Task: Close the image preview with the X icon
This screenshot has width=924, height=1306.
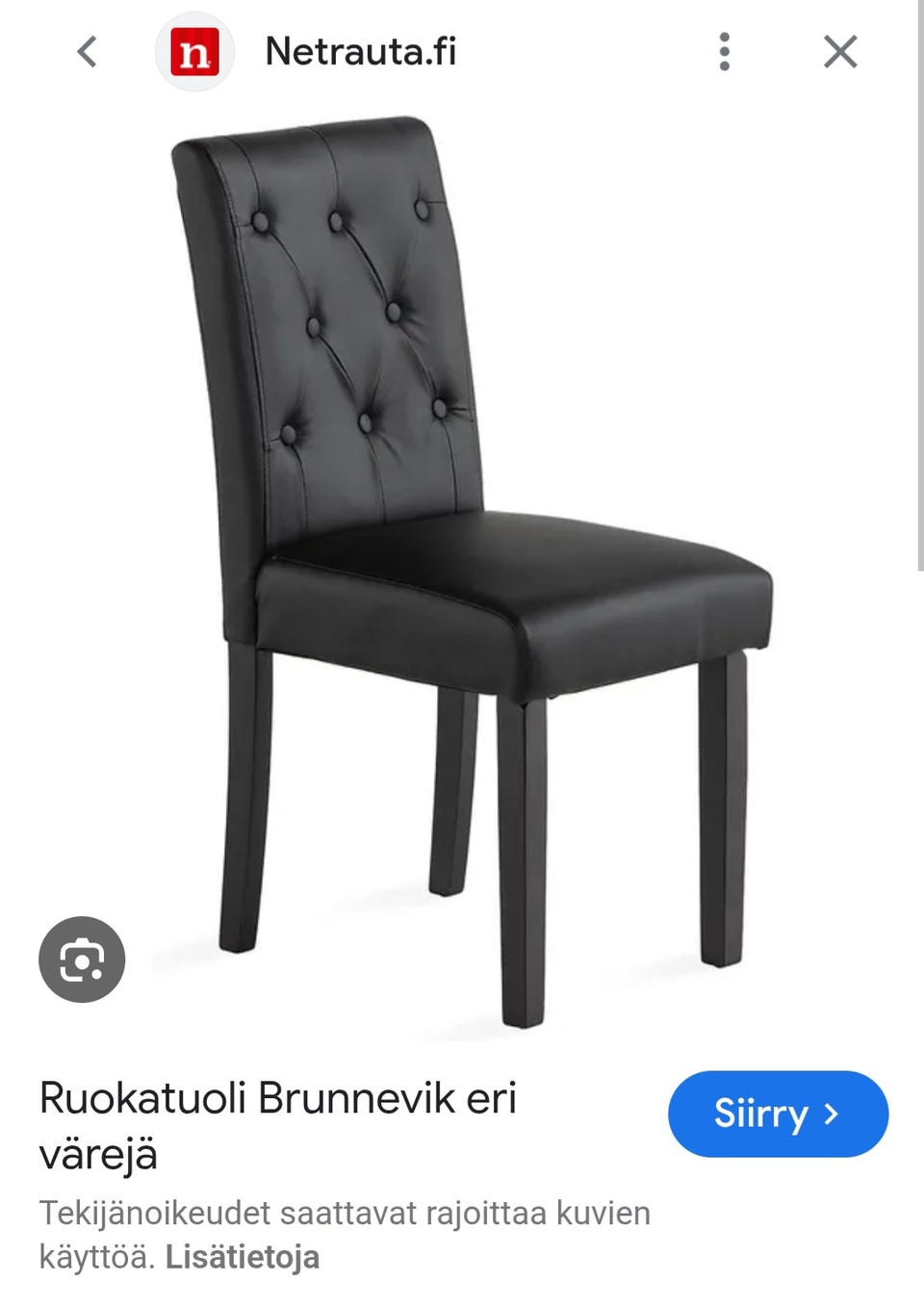Action: pos(839,52)
